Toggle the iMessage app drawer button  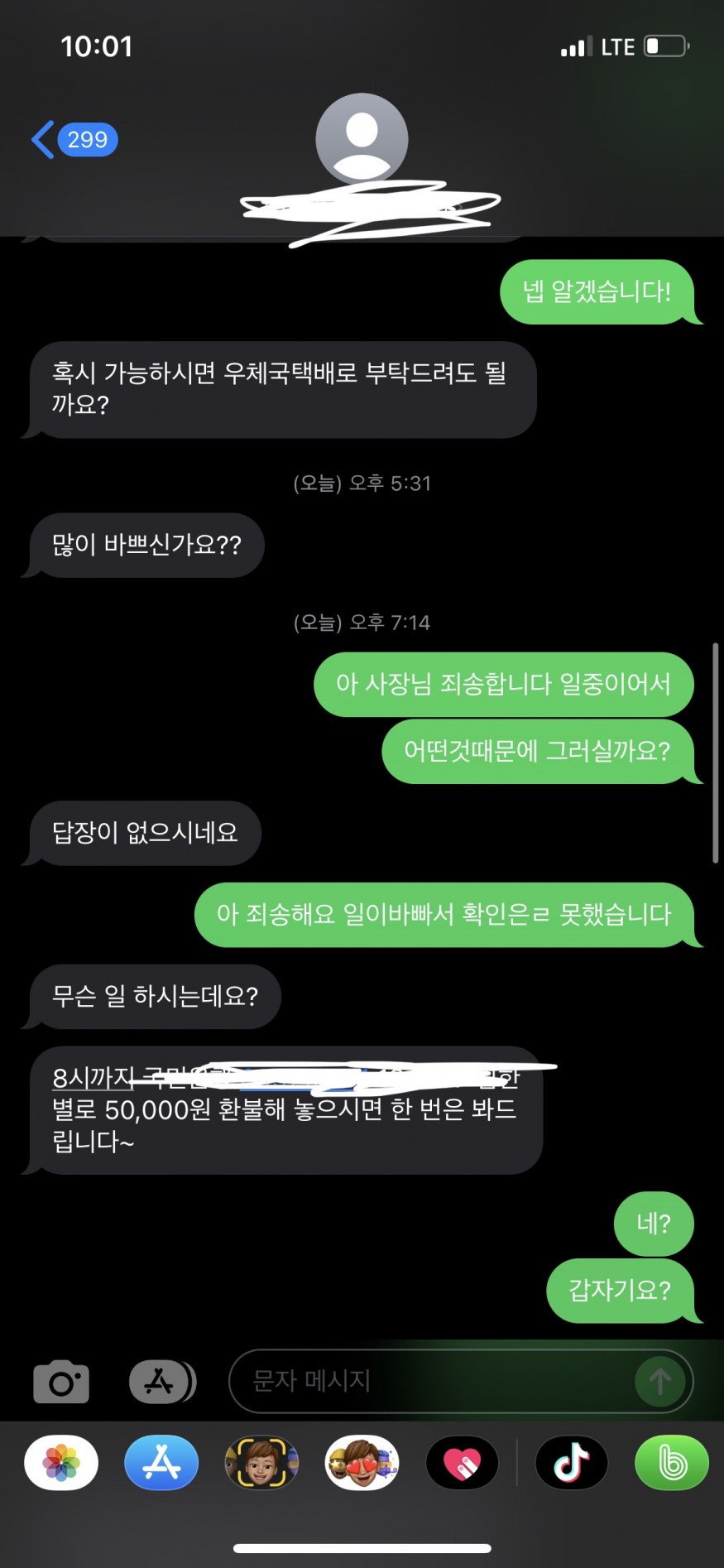(161, 1382)
